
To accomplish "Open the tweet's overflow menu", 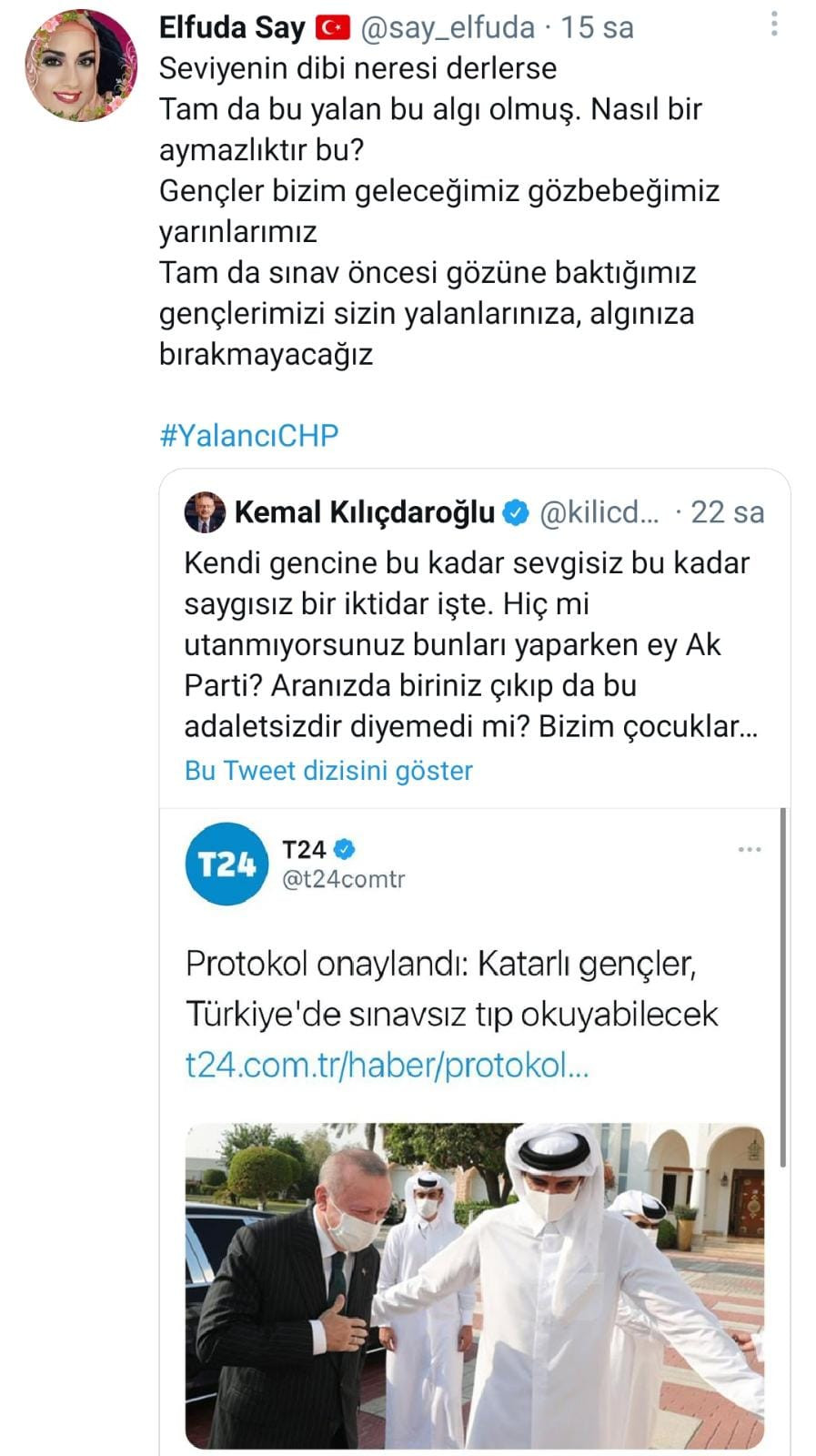I will [774, 25].
